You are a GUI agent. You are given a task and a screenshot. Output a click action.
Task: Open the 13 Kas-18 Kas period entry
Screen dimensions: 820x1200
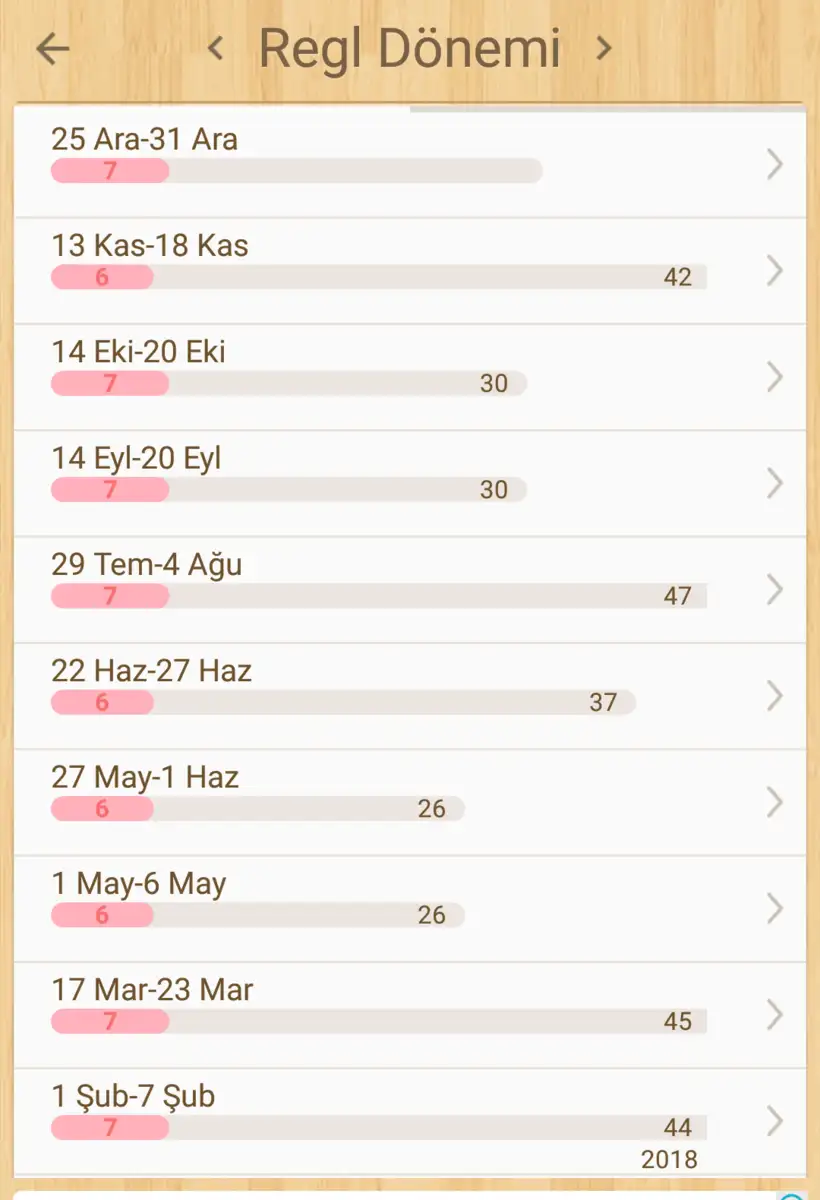tap(410, 270)
